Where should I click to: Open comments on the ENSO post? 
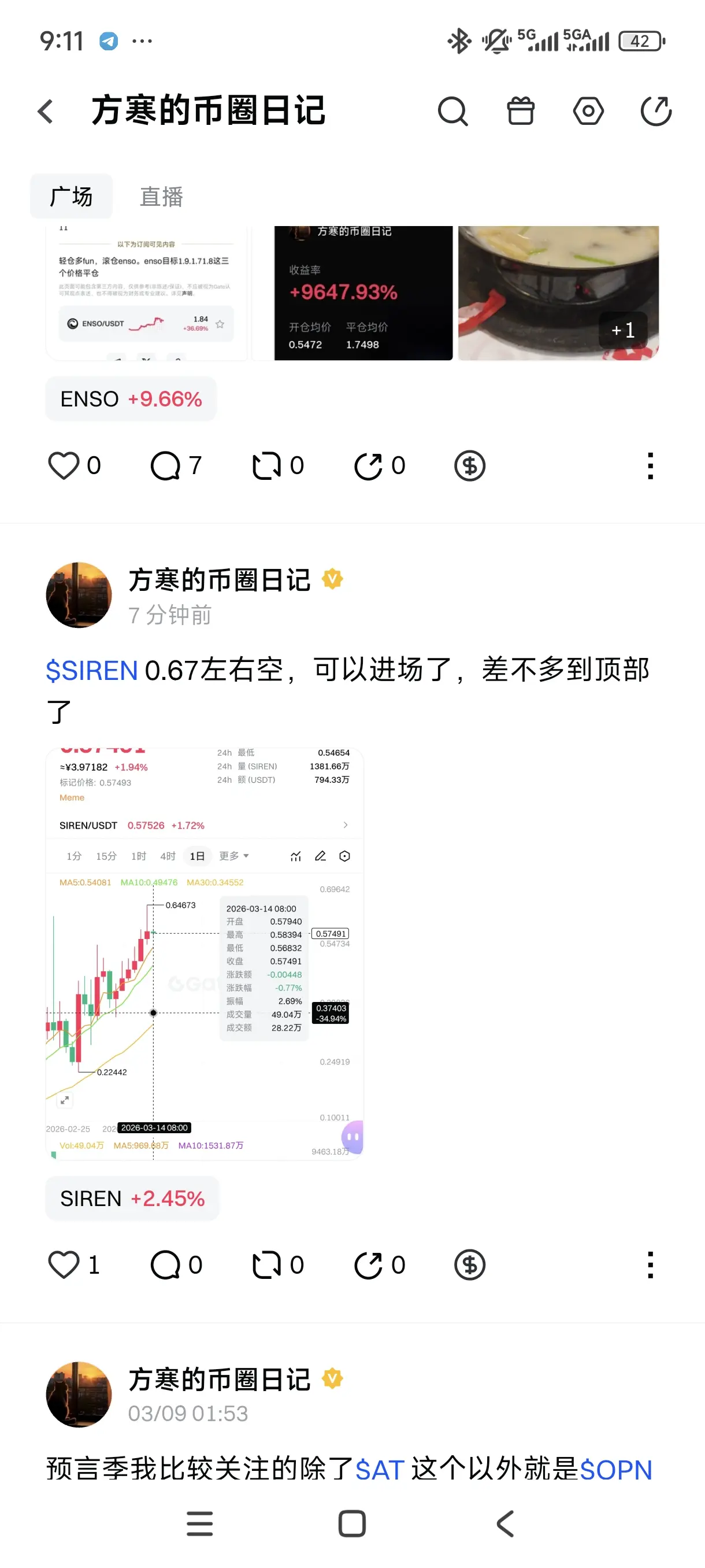coord(165,466)
